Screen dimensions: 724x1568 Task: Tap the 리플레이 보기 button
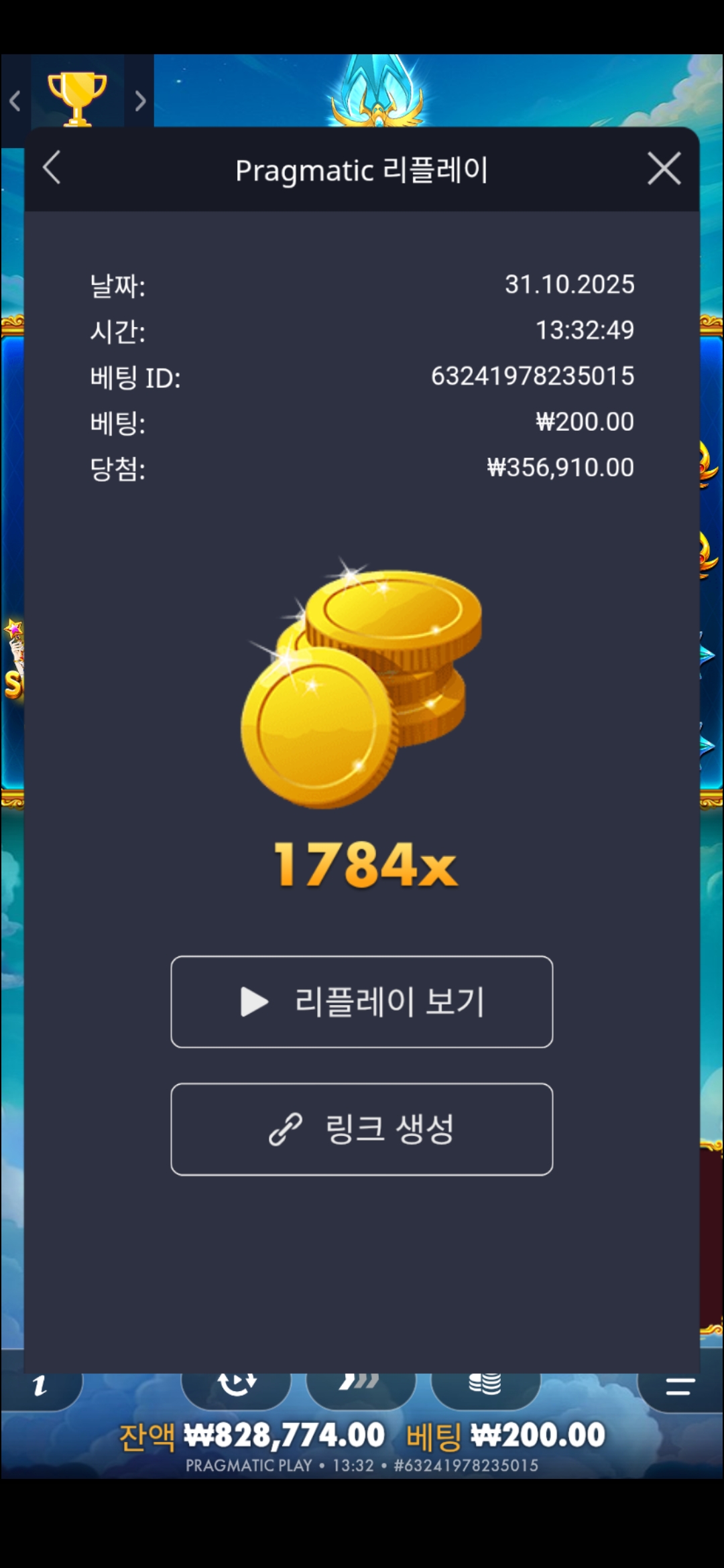(x=362, y=1002)
